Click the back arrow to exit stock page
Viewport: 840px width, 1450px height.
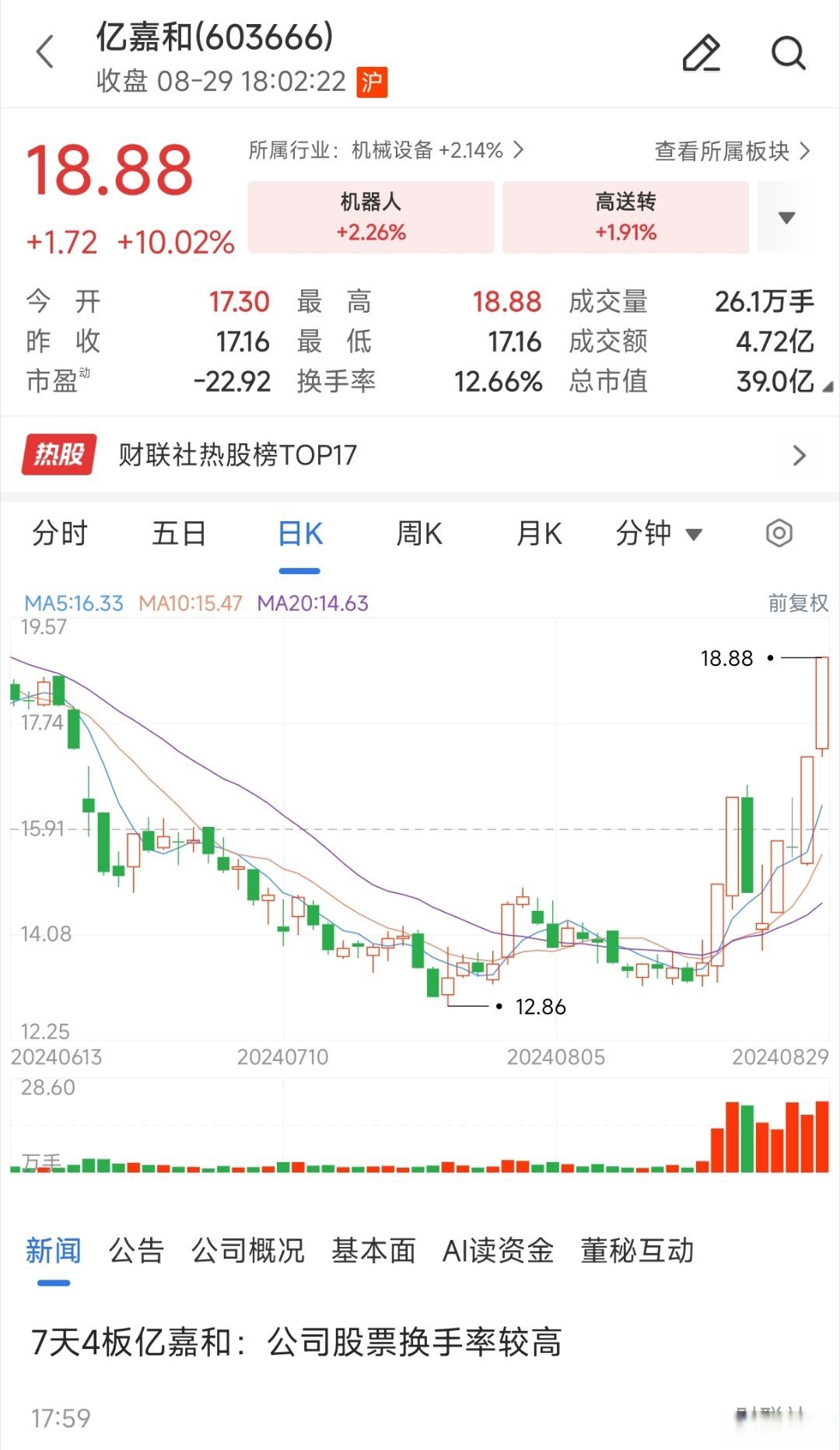coord(44,51)
